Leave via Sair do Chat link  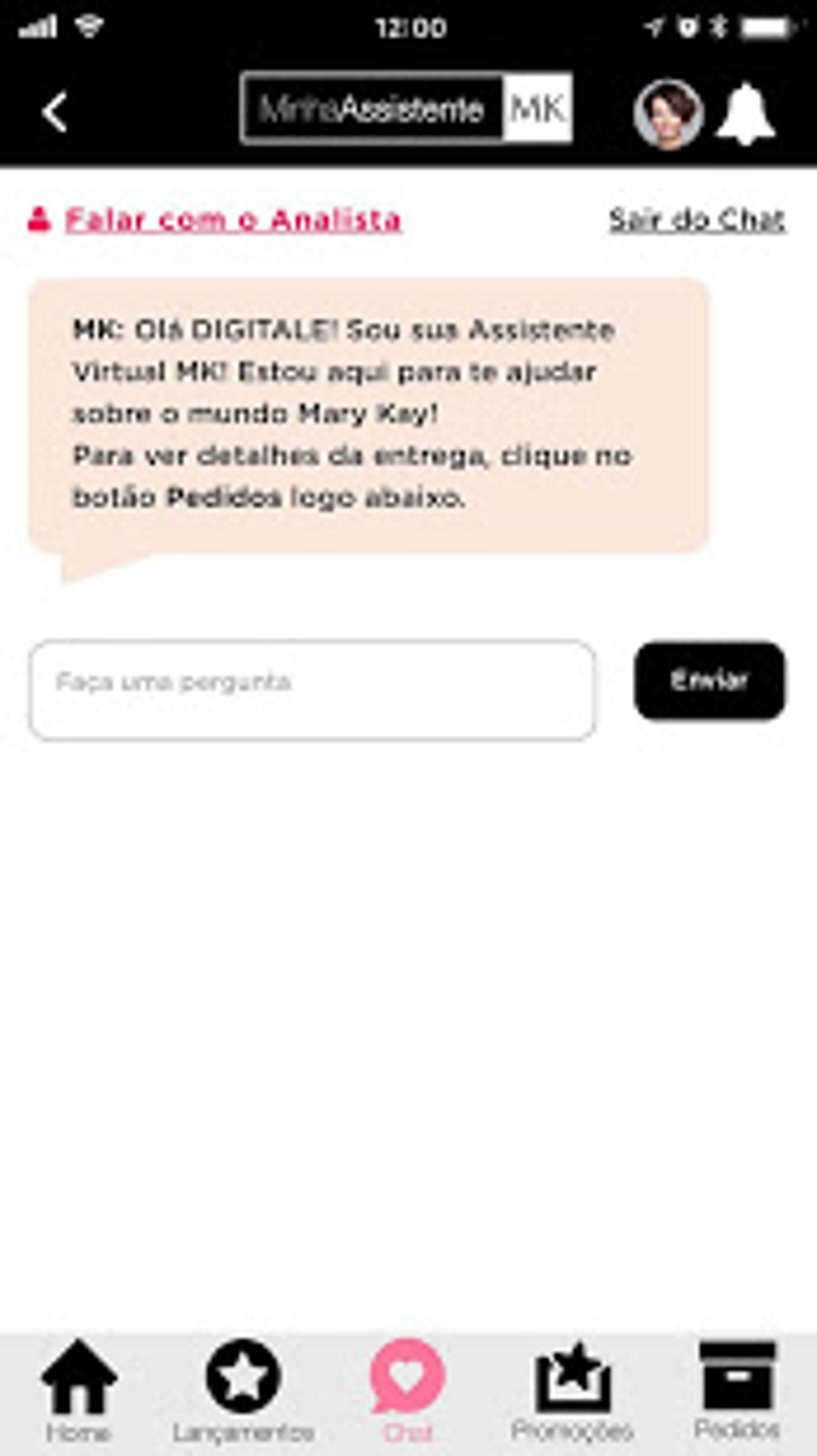[x=696, y=220]
